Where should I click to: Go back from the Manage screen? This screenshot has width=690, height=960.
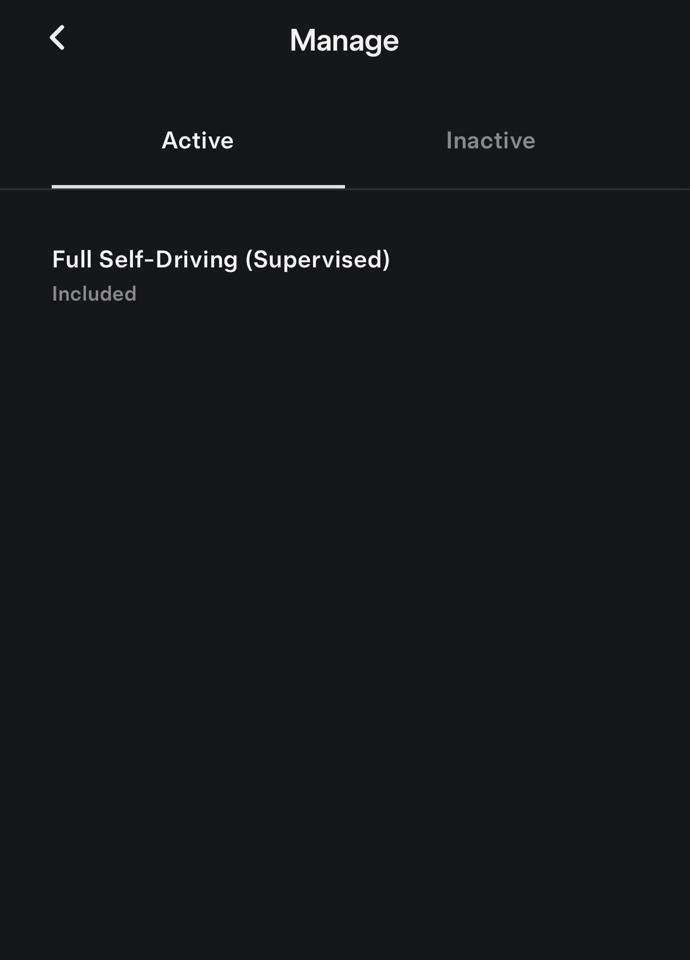(57, 39)
